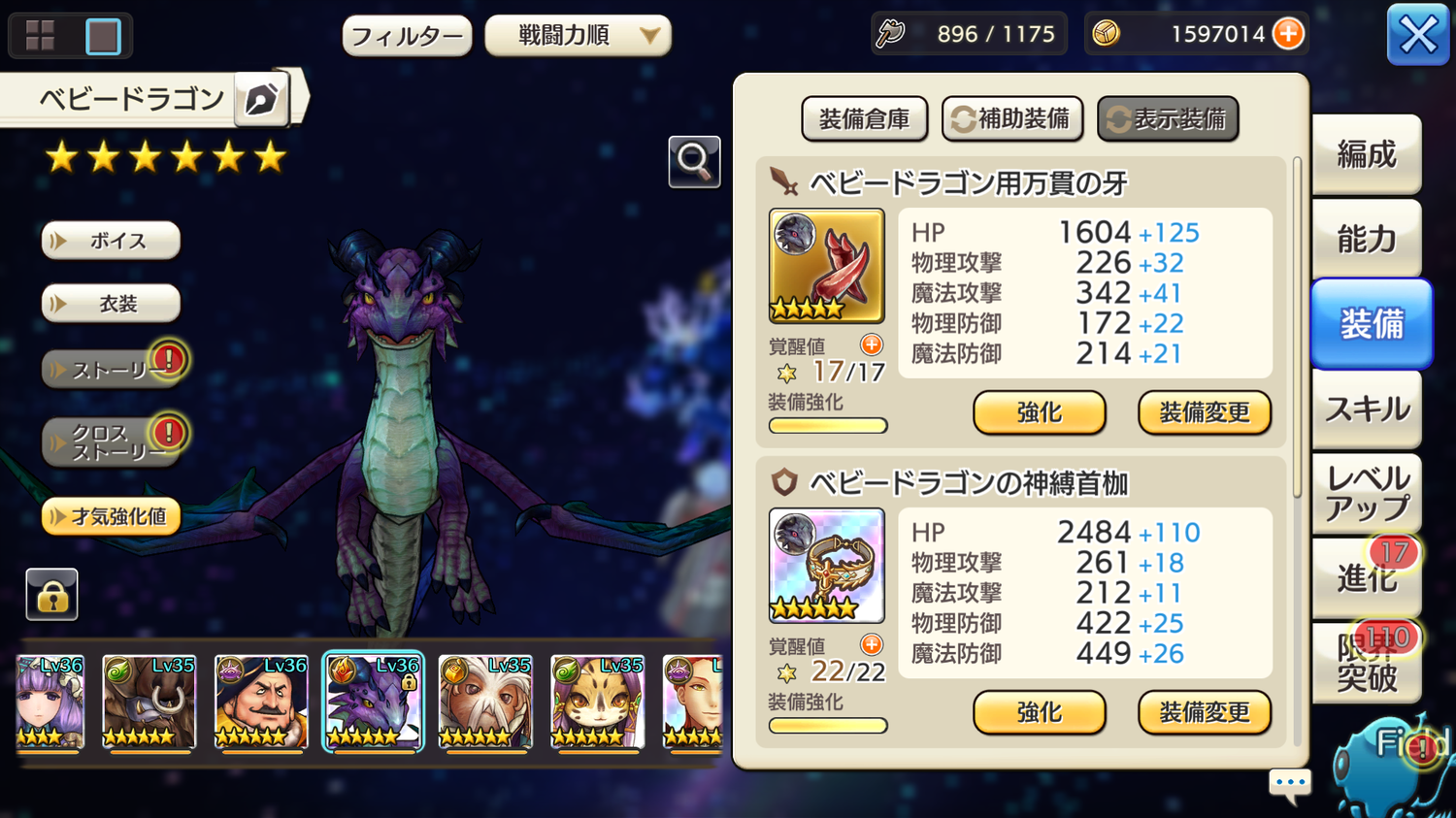
Task: Tap 強化 for ベビードラゴンの神縛首枷
Action: [x=1039, y=712]
